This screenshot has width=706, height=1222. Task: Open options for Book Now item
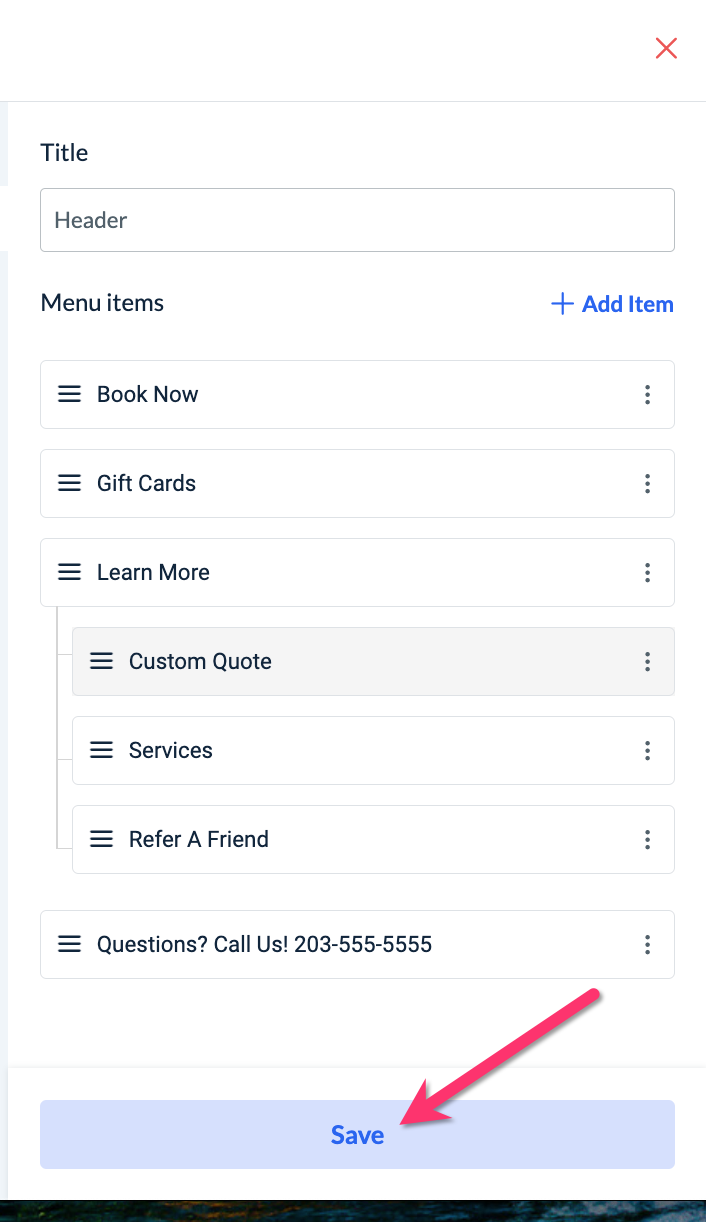pyautogui.click(x=647, y=394)
